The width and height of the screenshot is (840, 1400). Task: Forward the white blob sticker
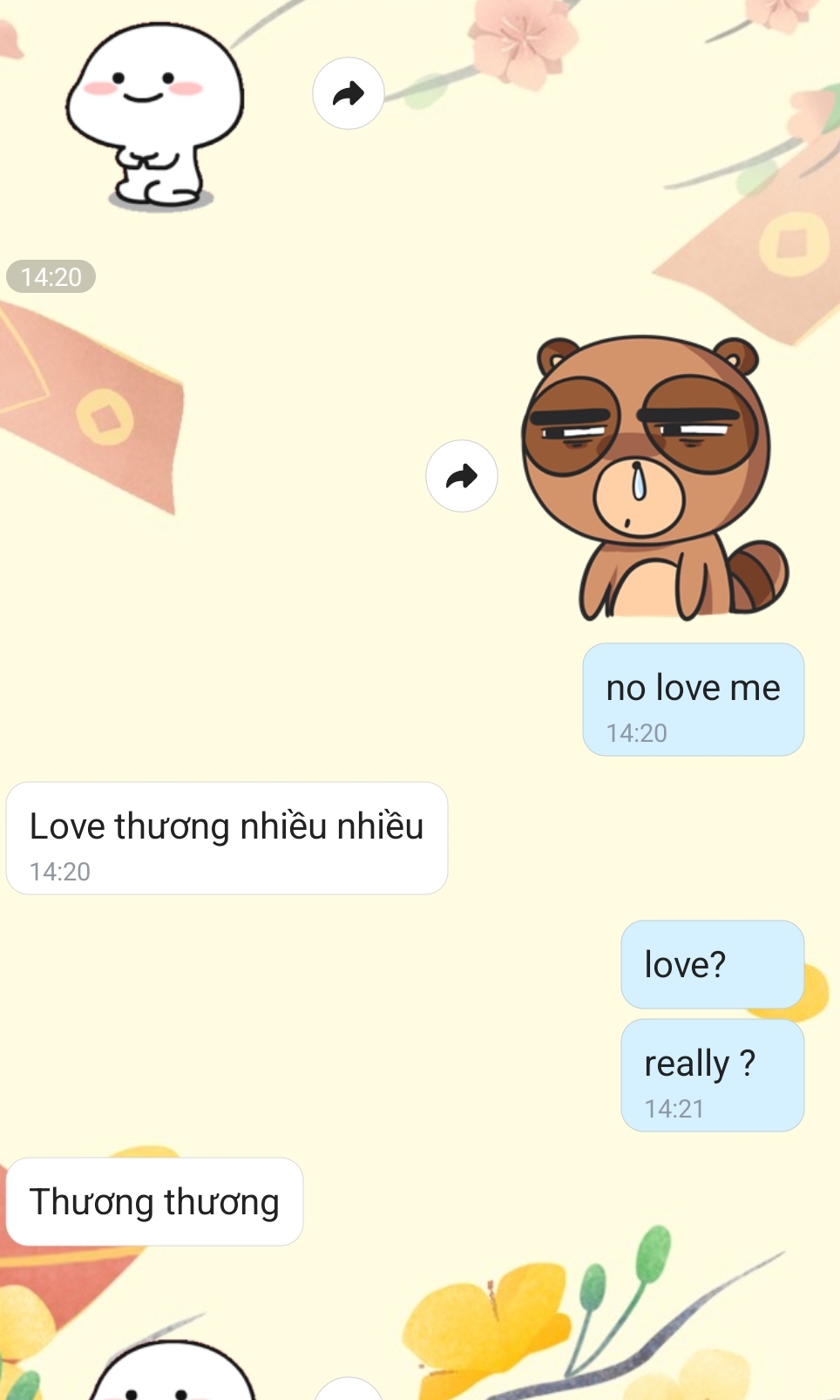coord(349,93)
